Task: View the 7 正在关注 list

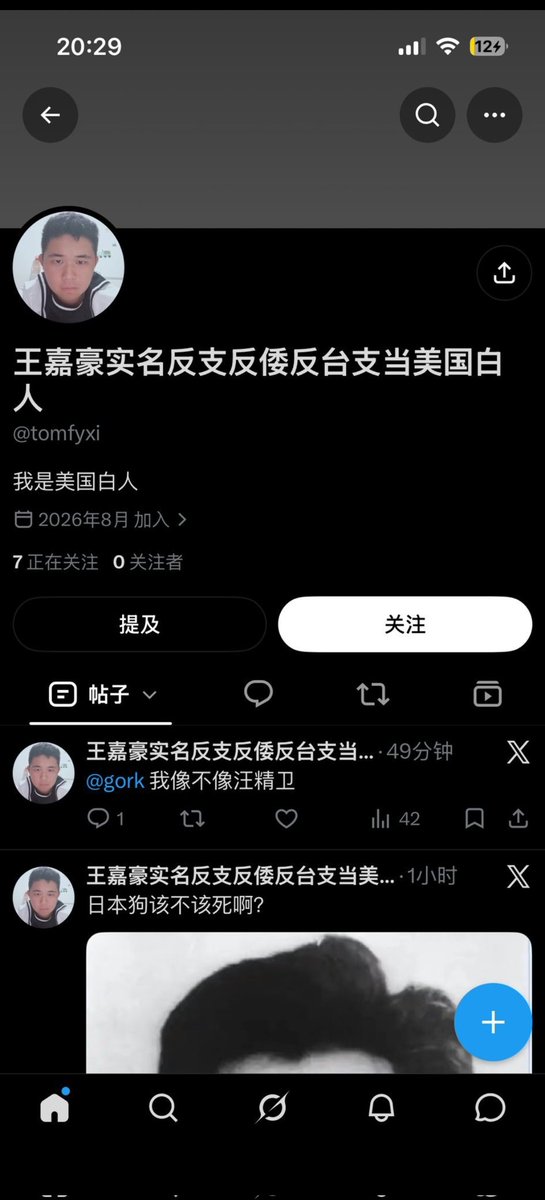Action: click(x=56, y=562)
